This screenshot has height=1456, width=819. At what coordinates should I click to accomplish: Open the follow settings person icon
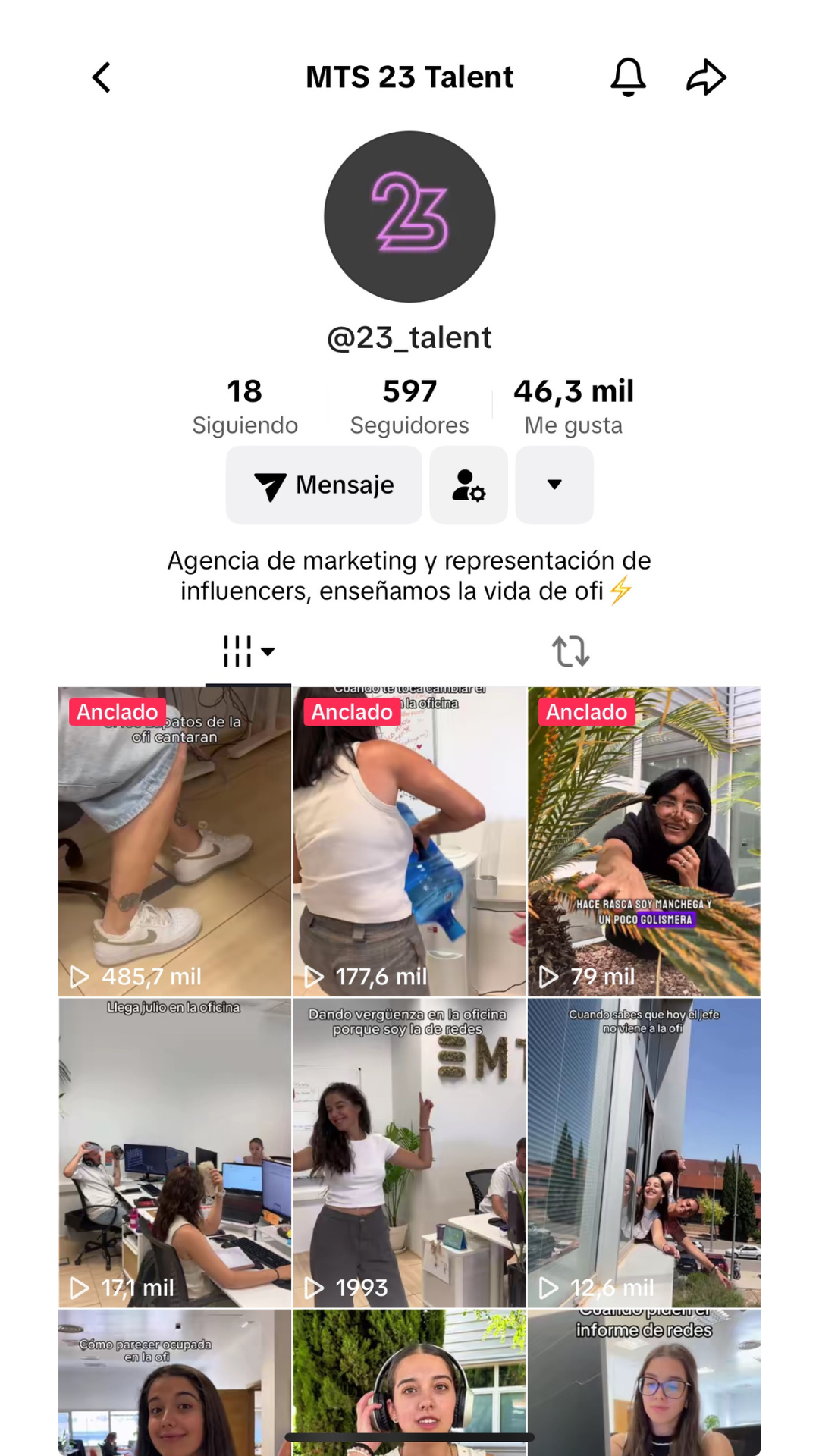click(469, 485)
